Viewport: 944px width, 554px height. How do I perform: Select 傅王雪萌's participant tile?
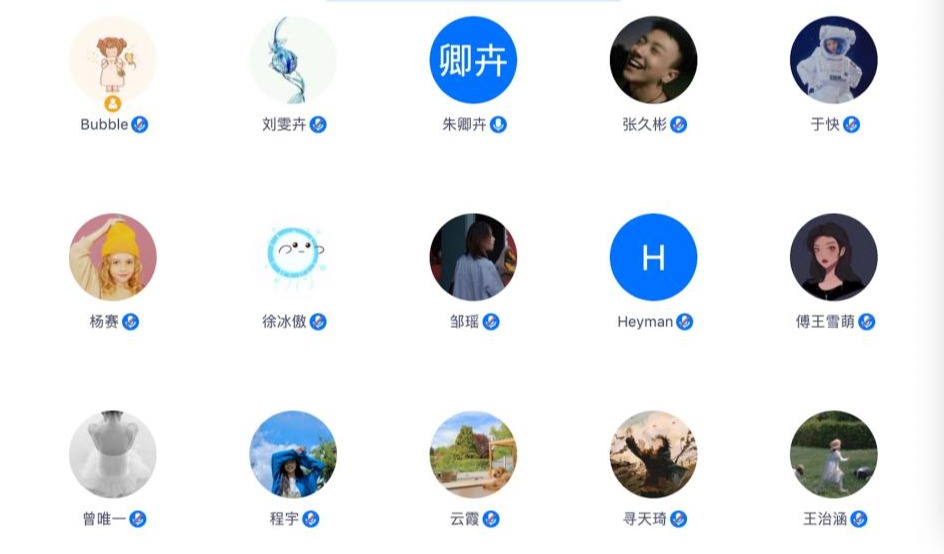[x=833, y=257]
